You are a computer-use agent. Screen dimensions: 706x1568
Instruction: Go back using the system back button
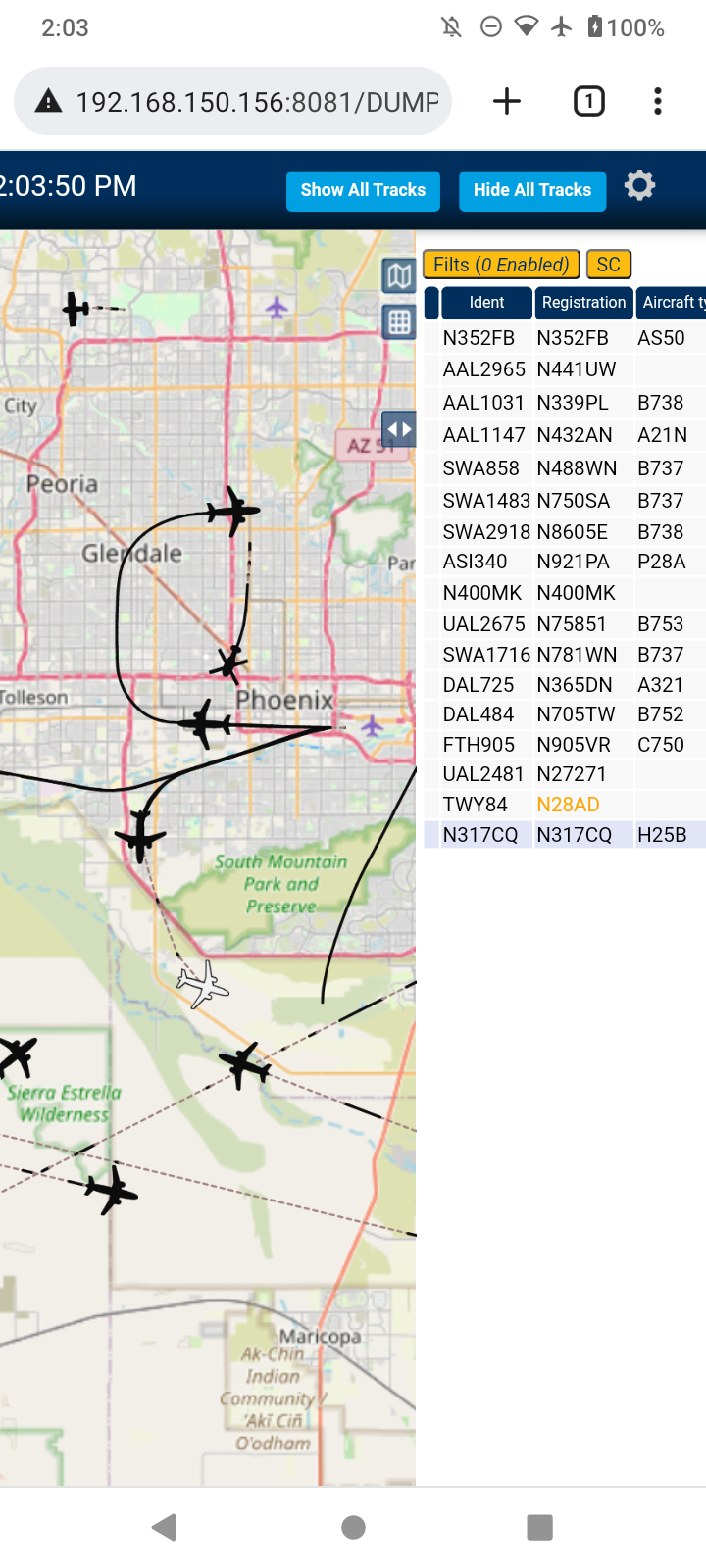(165, 1526)
